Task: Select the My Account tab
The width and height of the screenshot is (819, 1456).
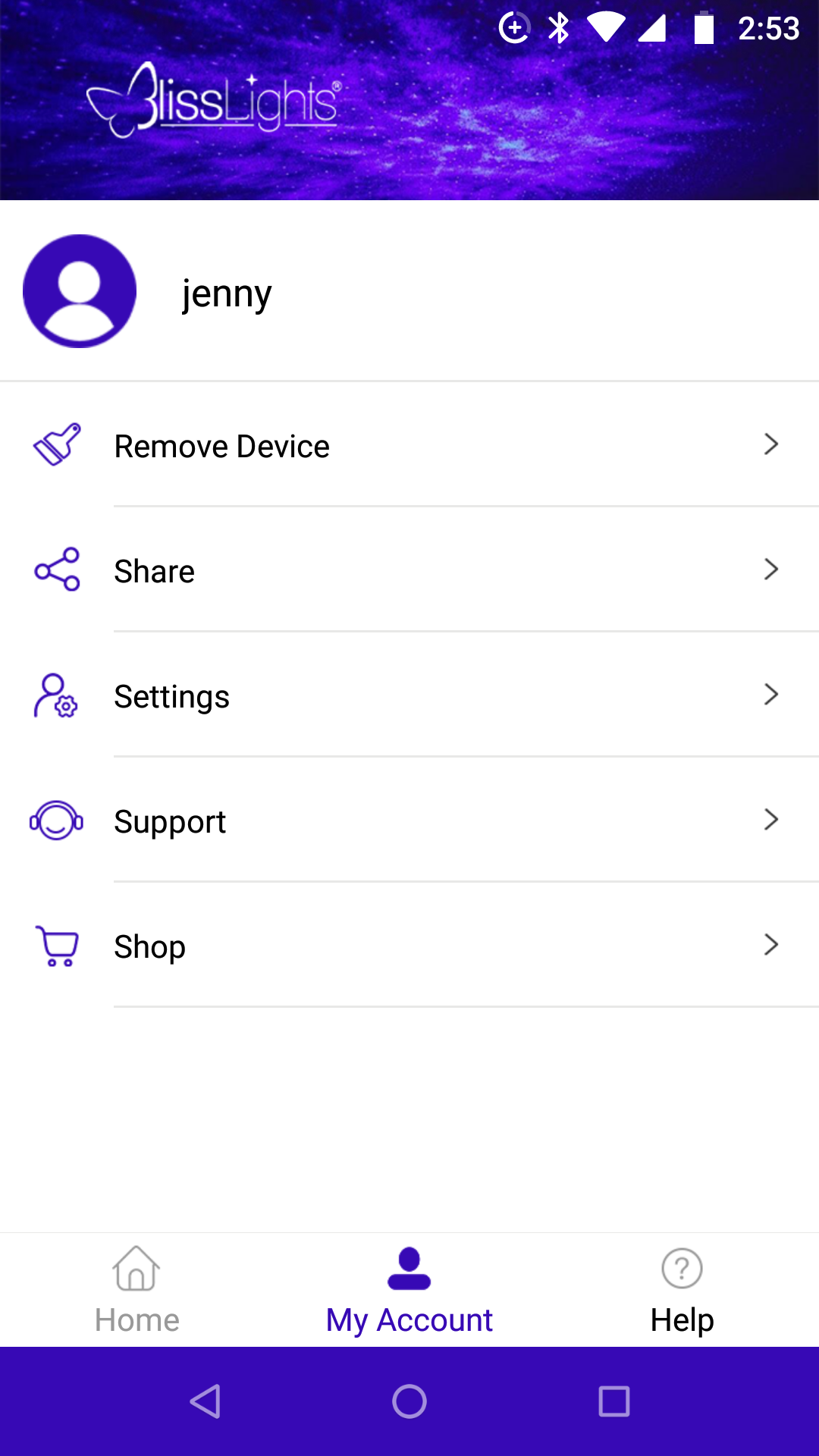Action: click(409, 1291)
